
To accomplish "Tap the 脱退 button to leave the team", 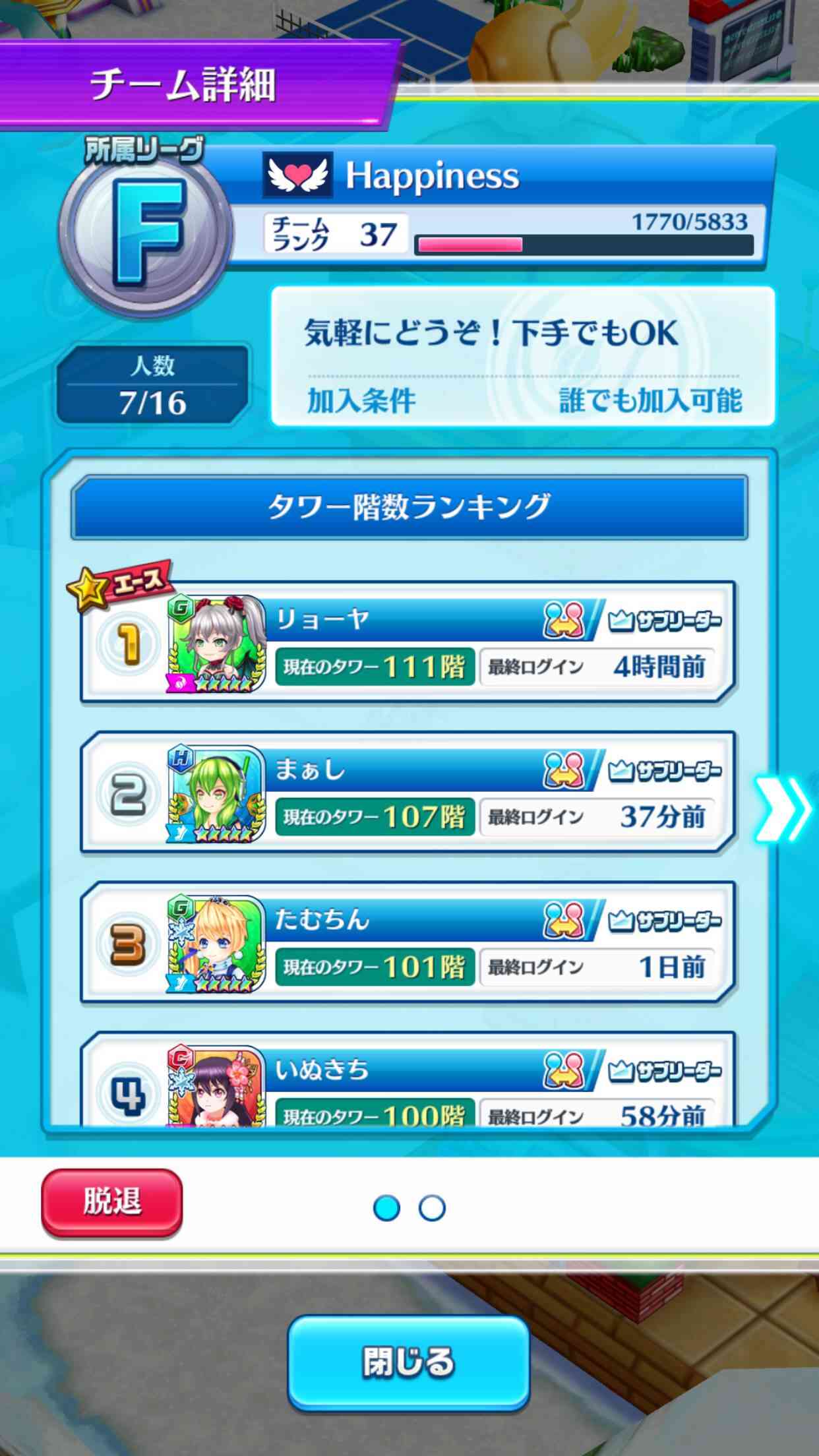I will point(111,1202).
